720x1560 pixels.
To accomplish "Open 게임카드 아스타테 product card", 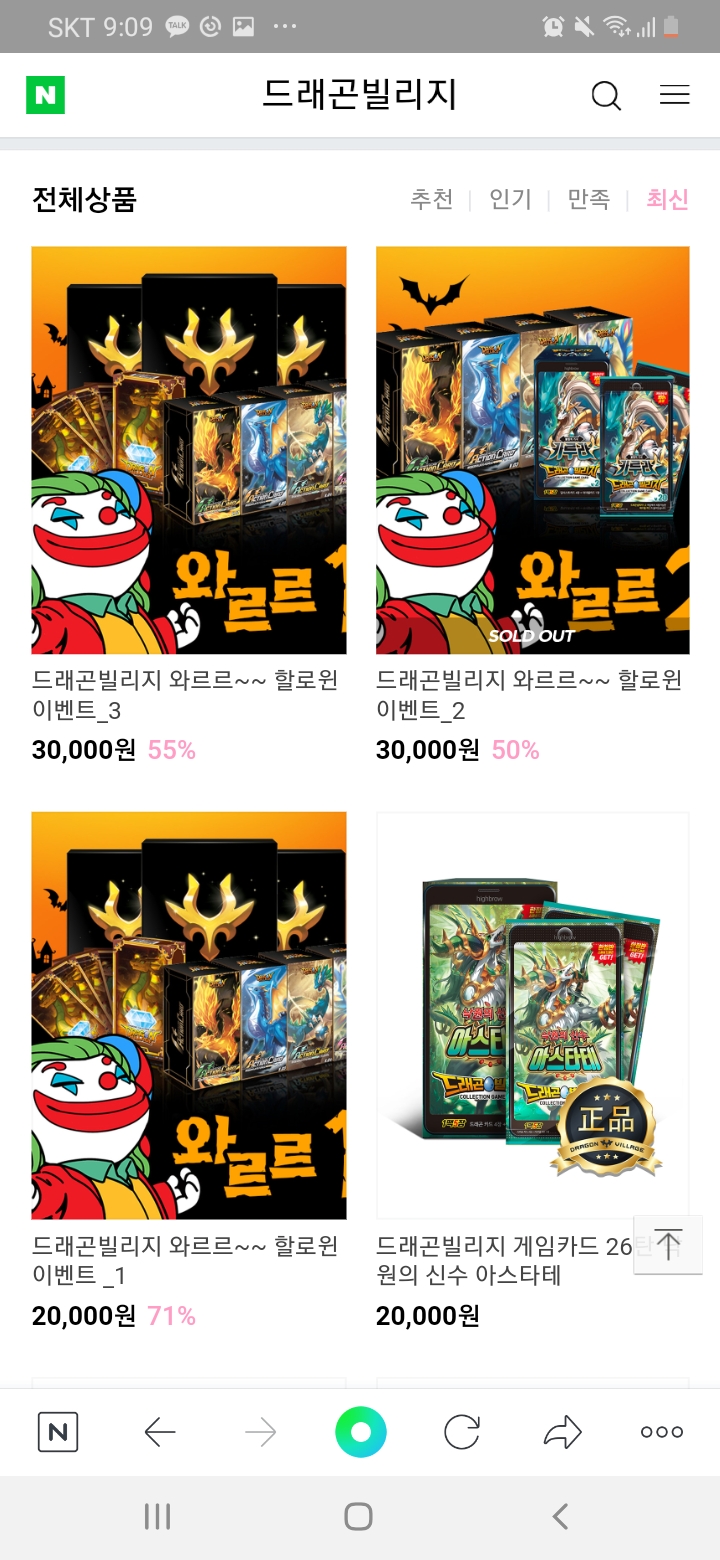I will pos(532,1015).
